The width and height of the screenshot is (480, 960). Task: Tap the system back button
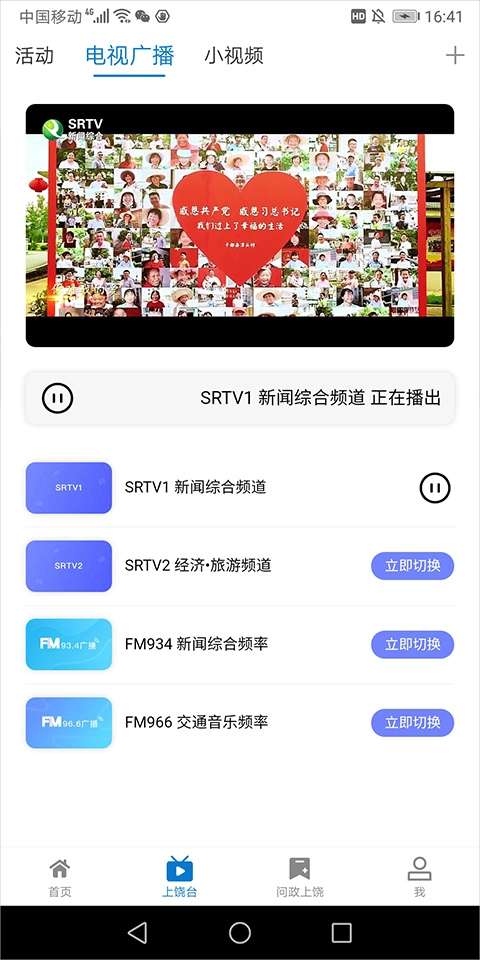click(137, 932)
